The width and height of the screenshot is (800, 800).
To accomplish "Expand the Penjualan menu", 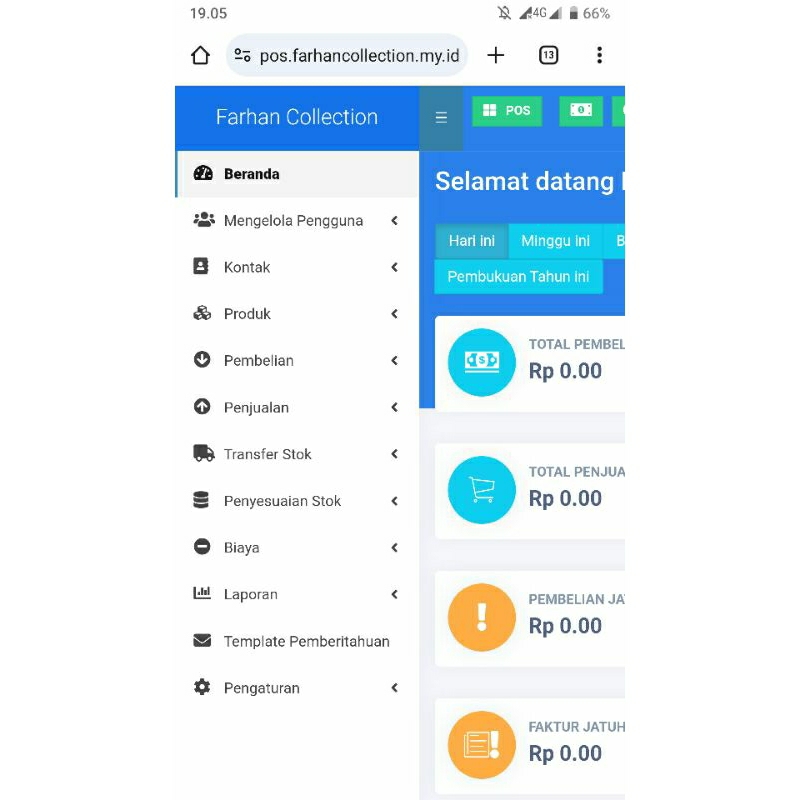I will coord(256,408).
